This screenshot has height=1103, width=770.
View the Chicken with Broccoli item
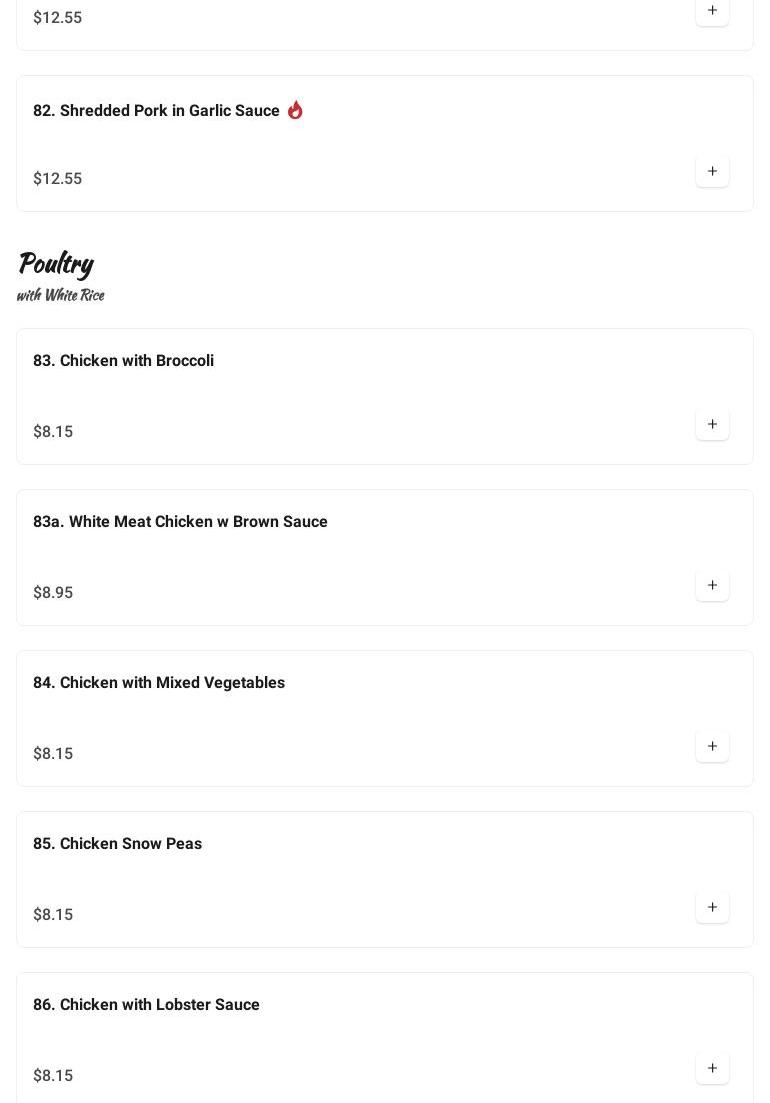[123, 361]
